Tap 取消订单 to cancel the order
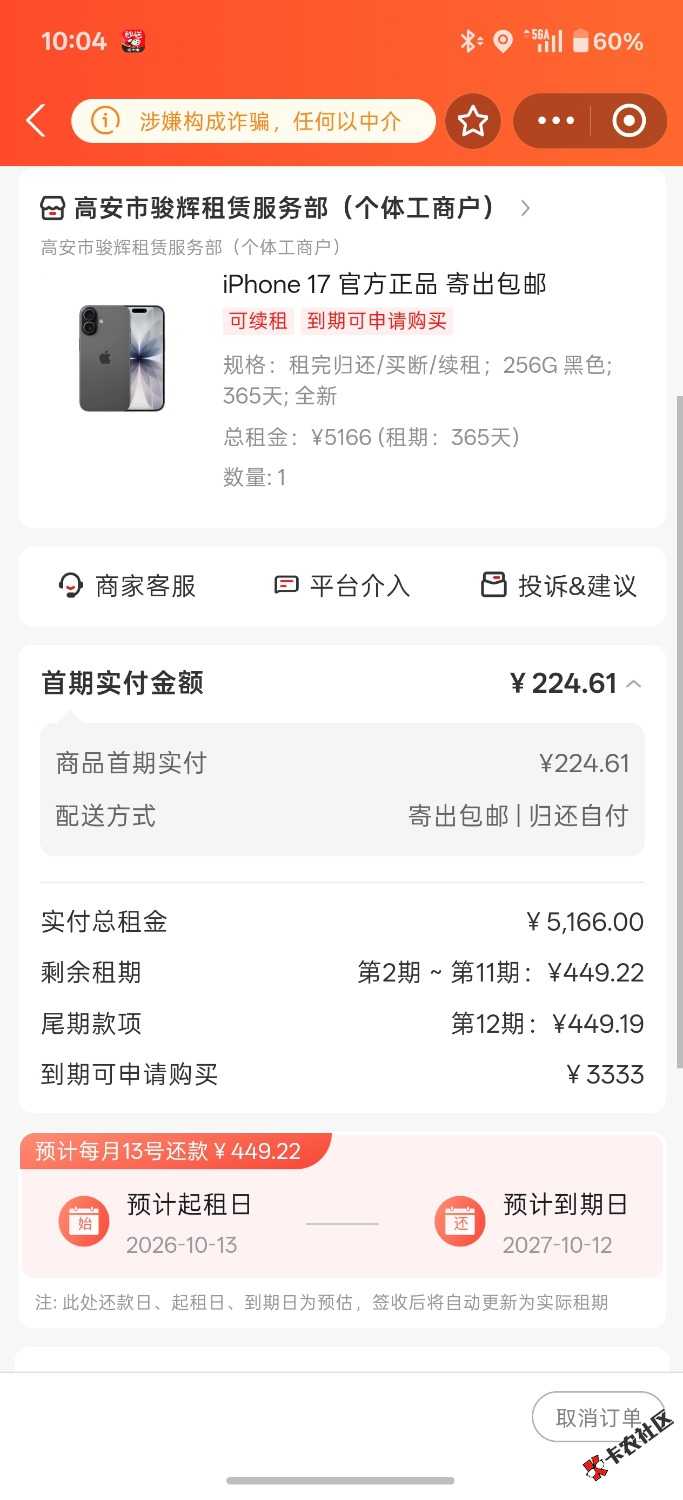The height and width of the screenshot is (1500, 683). (x=598, y=1417)
